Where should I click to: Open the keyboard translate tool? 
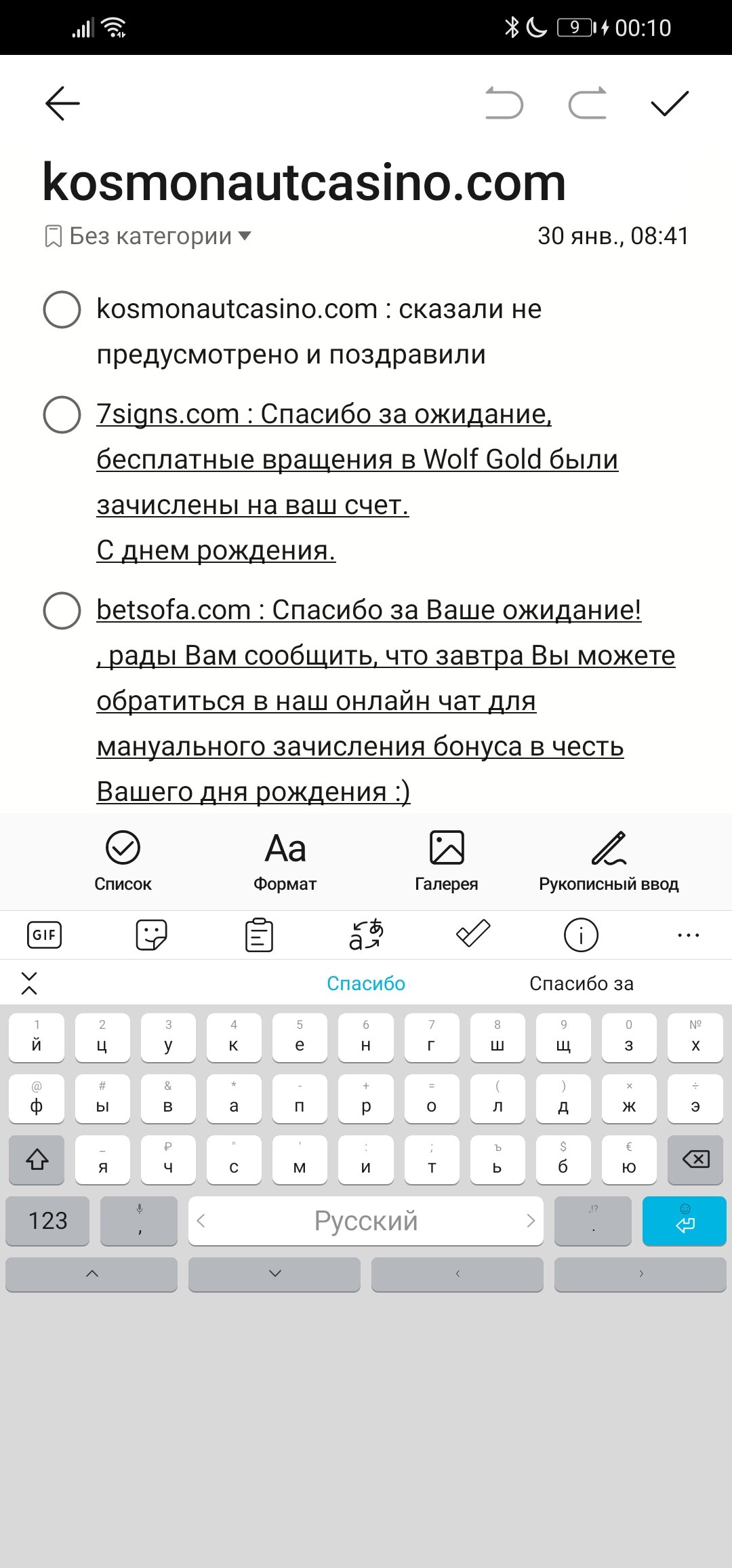[366, 935]
